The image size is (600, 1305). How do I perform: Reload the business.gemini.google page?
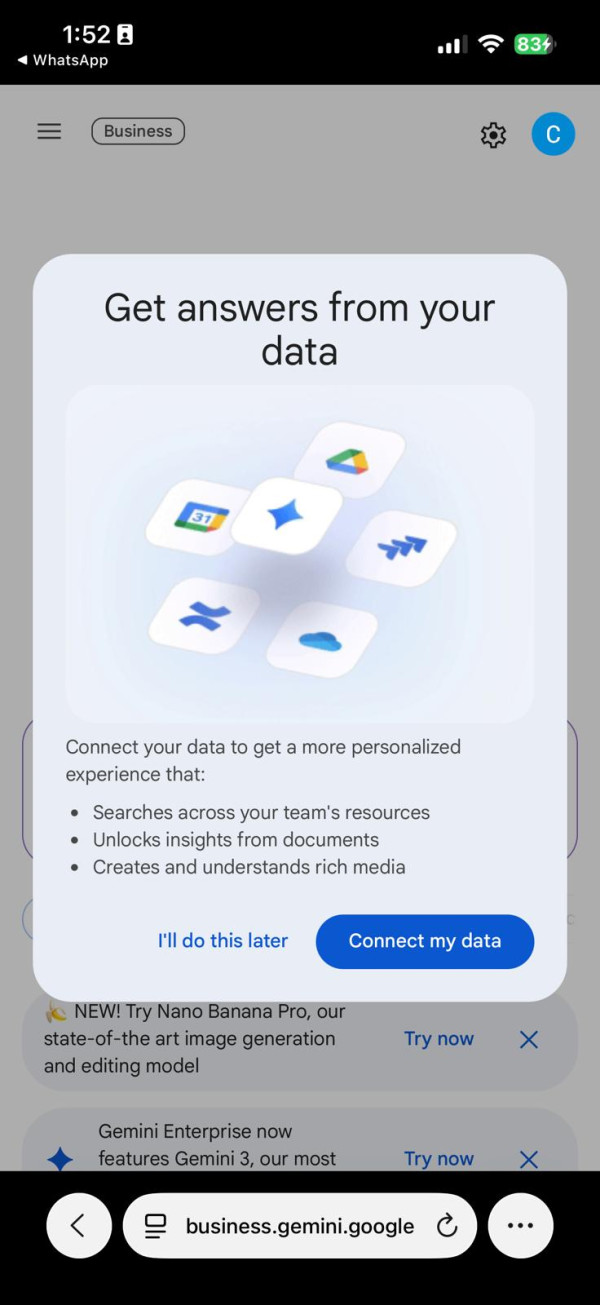click(447, 1226)
